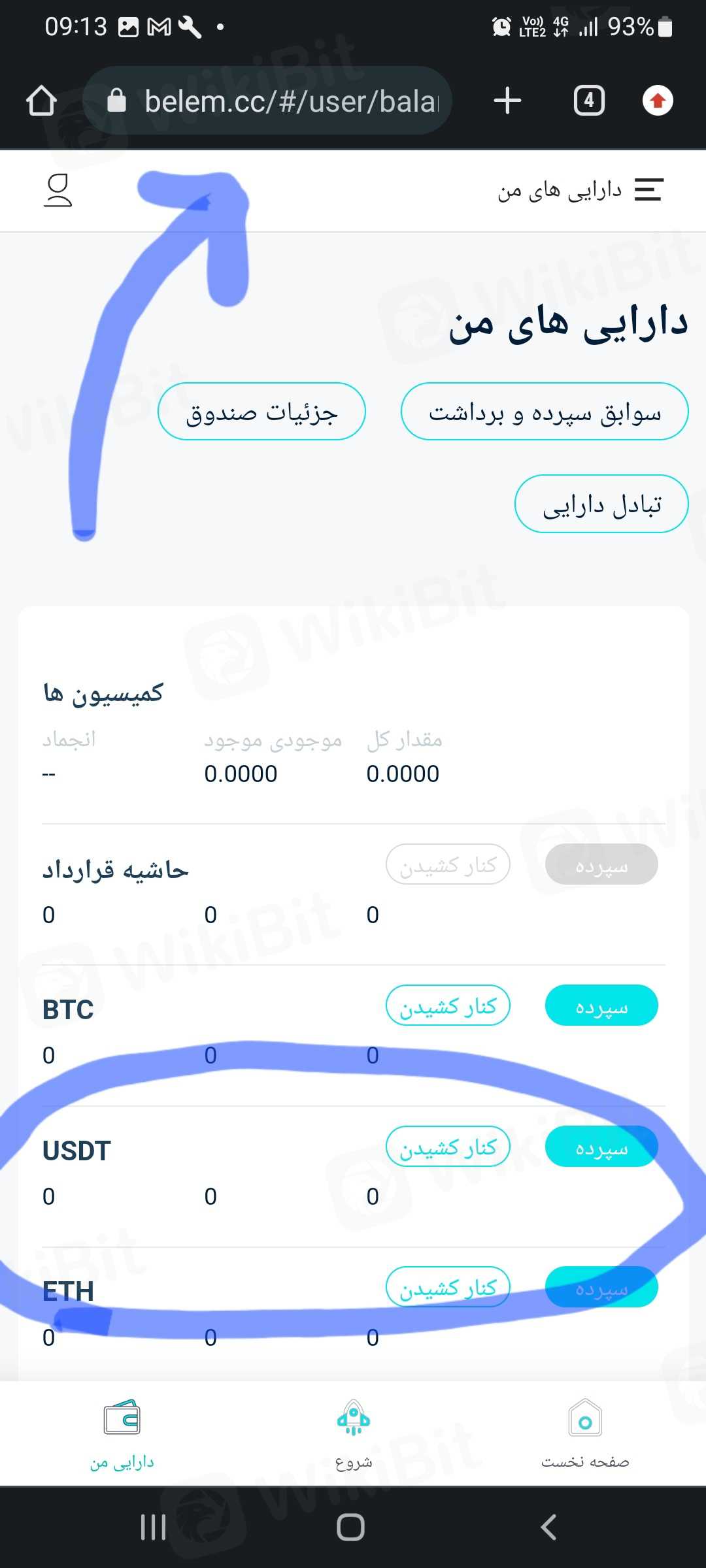Go to the browser home page
This screenshot has width=706, height=1568.
42,101
